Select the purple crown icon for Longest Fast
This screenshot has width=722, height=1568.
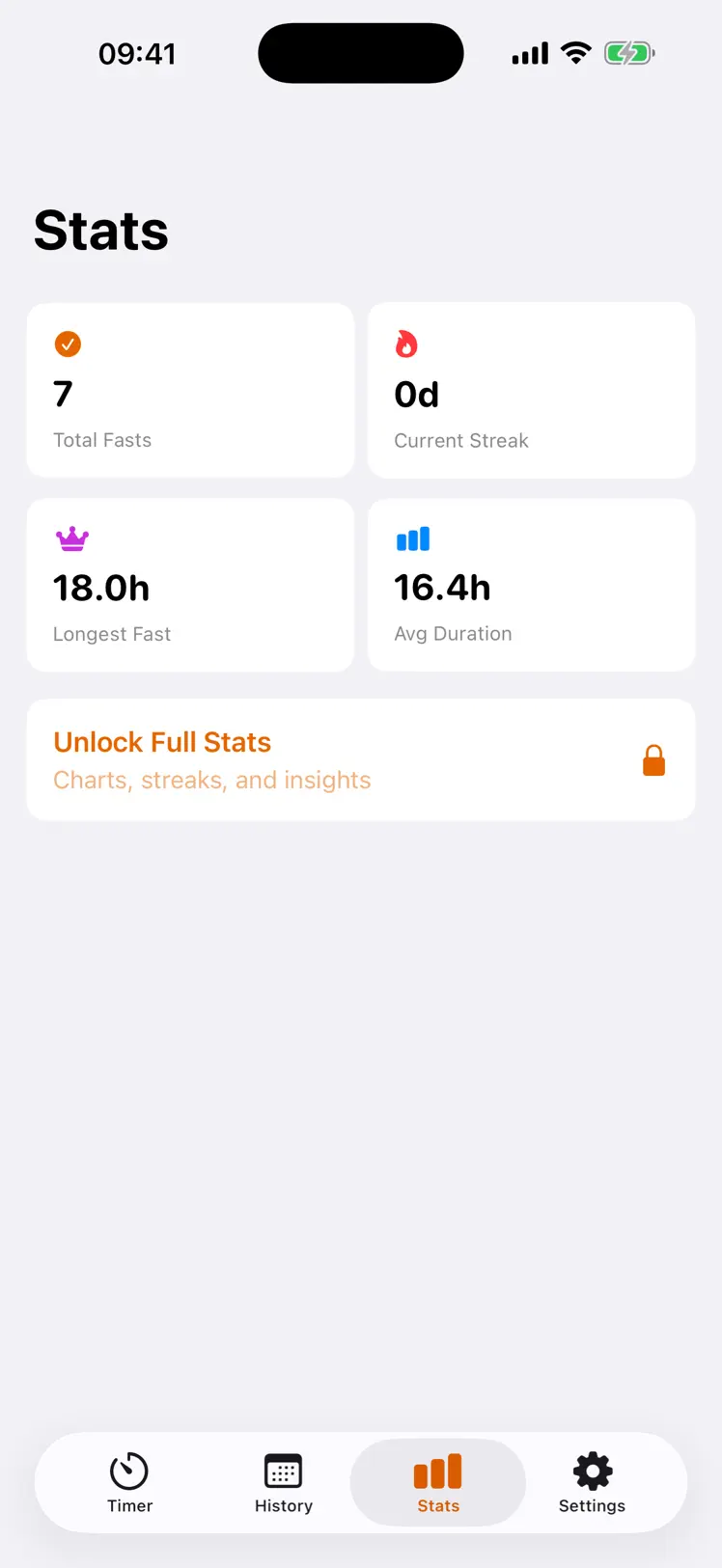pyautogui.click(x=71, y=538)
